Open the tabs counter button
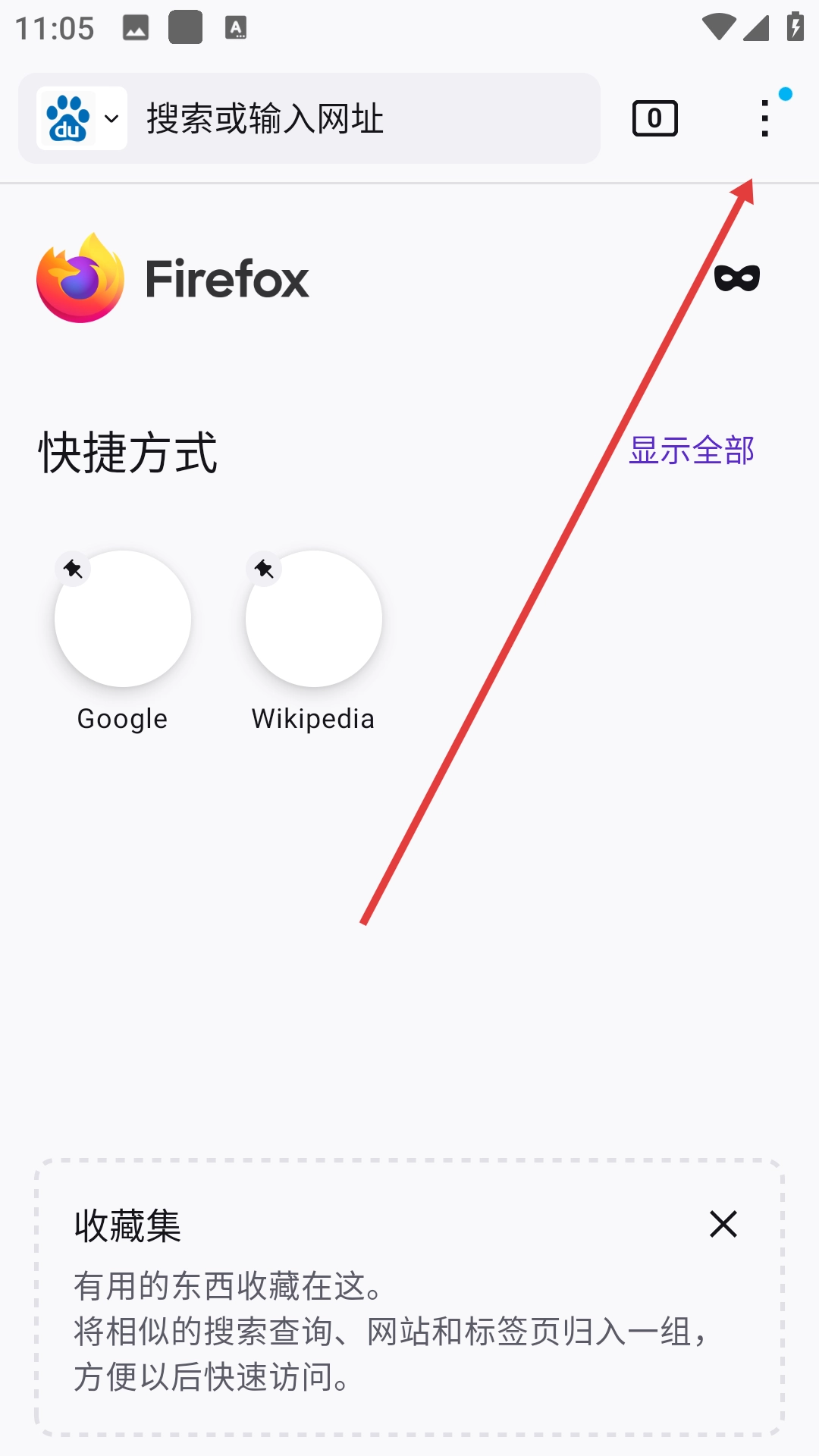The image size is (819, 1456). [654, 119]
